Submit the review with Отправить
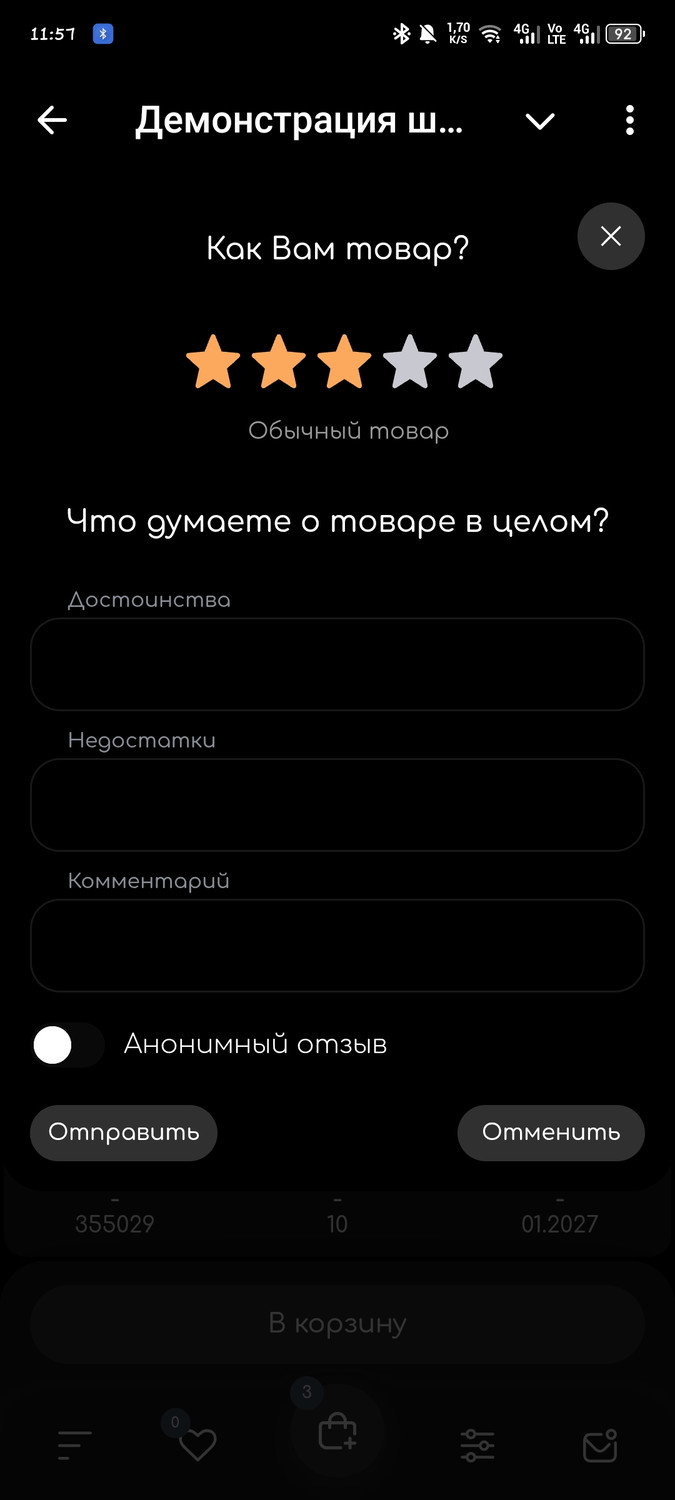The height and width of the screenshot is (1500, 675). 124,1132
